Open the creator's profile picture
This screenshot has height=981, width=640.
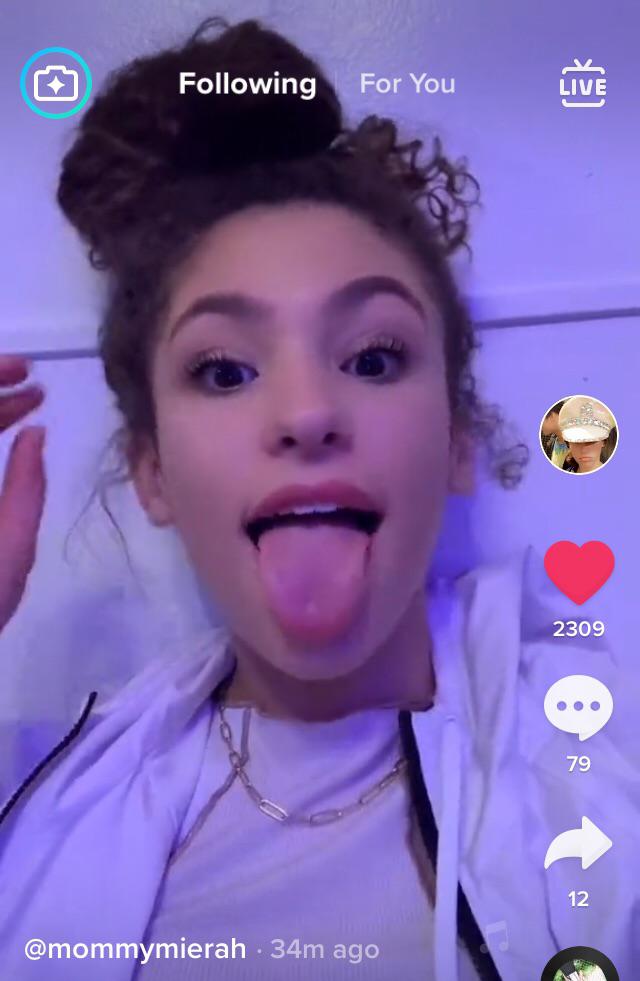point(579,435)
